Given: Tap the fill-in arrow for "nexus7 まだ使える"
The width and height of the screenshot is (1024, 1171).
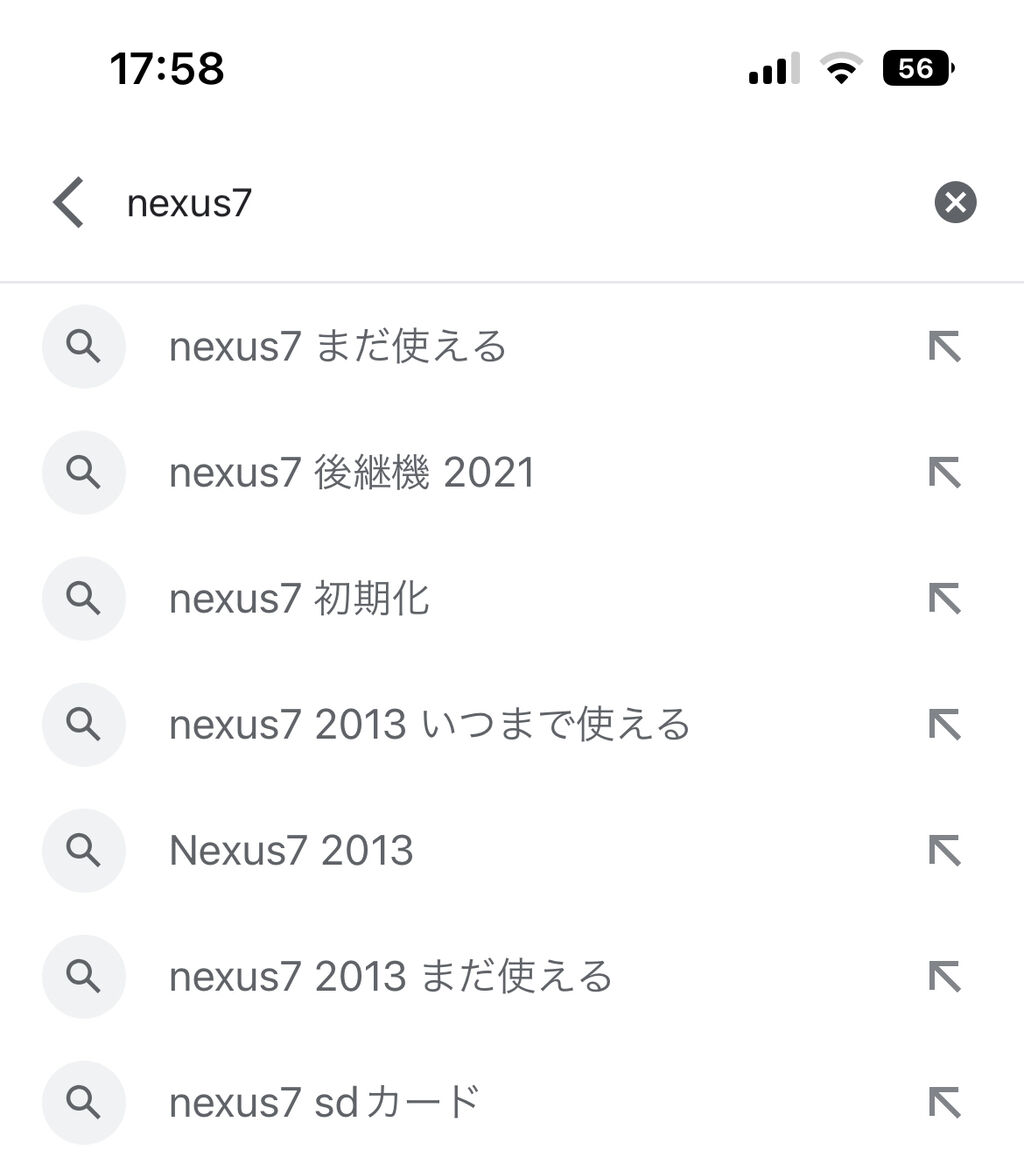Looking at the screenshot, I should point(944,347).
